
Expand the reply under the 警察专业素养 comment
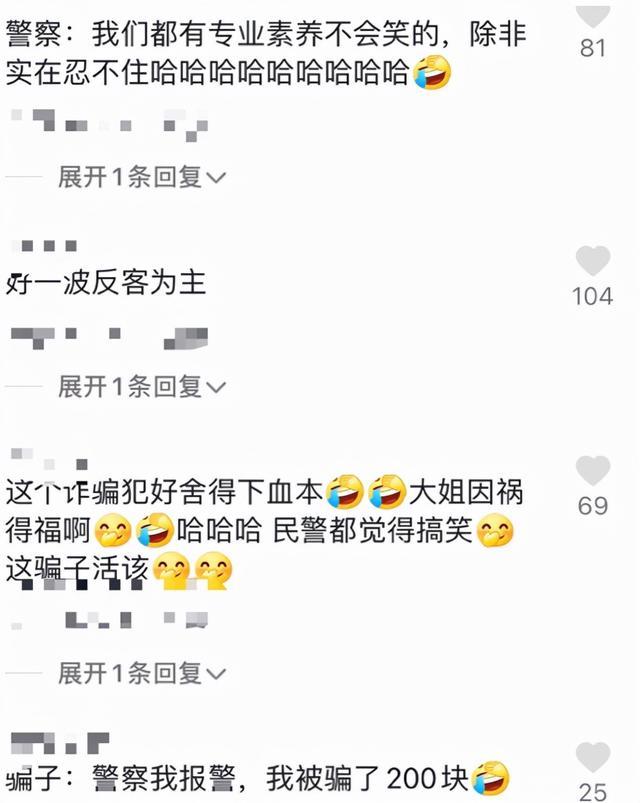pos(142,178)
